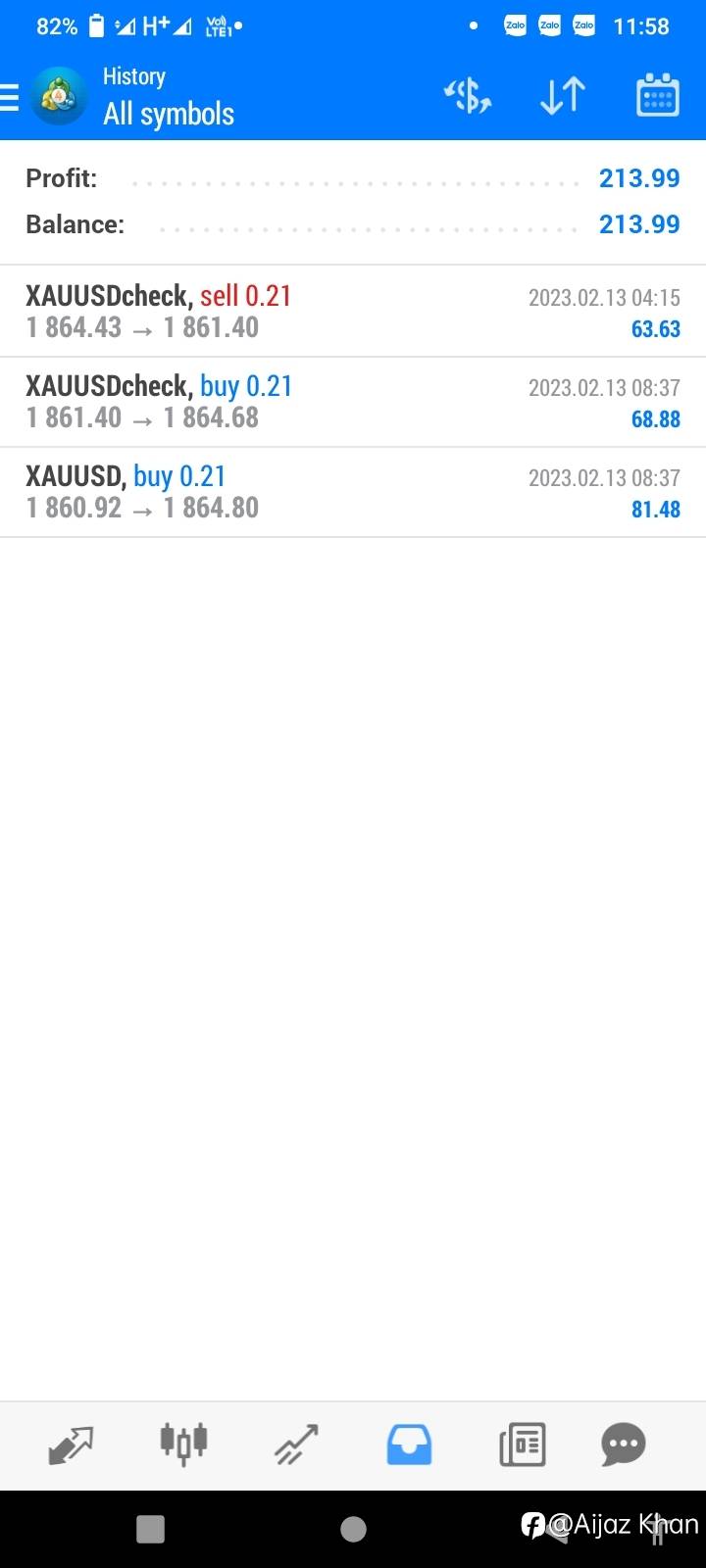Switch to the Quotes tab
This screenshot has height=1568, width=706.
coord(71,1445)
